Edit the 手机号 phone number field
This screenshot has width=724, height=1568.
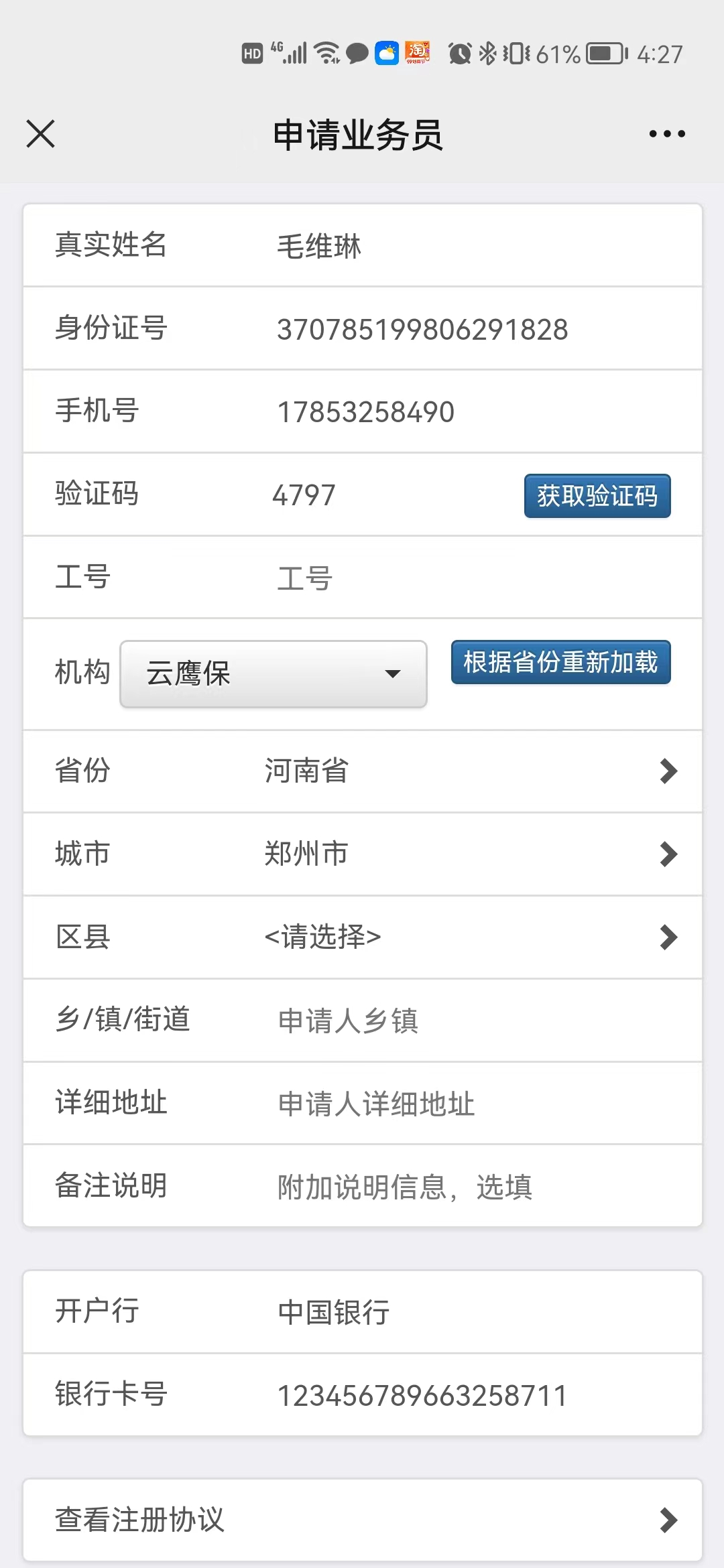[x=469, y=411]
